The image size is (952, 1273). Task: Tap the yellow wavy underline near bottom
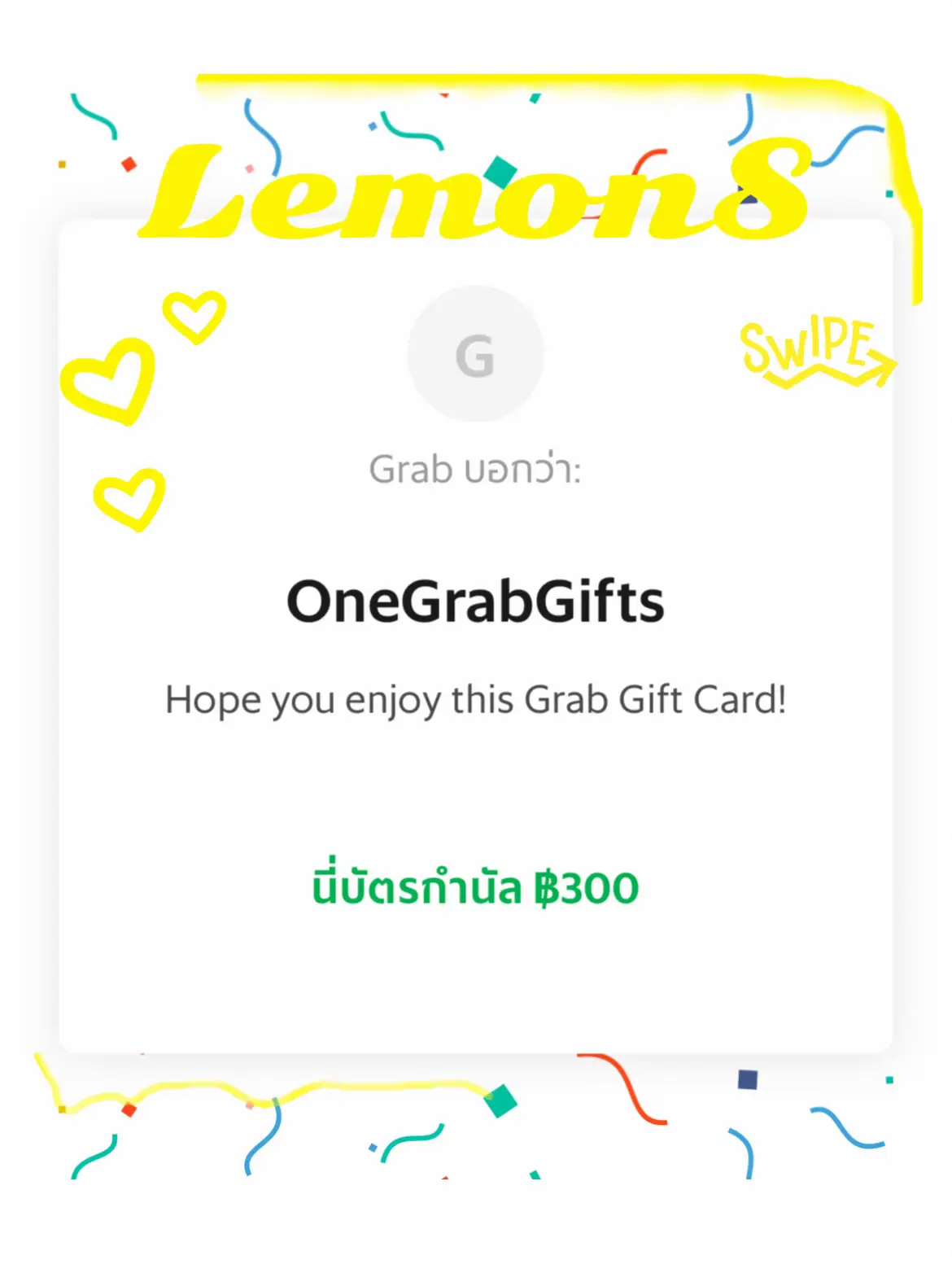click(260, 1091)
